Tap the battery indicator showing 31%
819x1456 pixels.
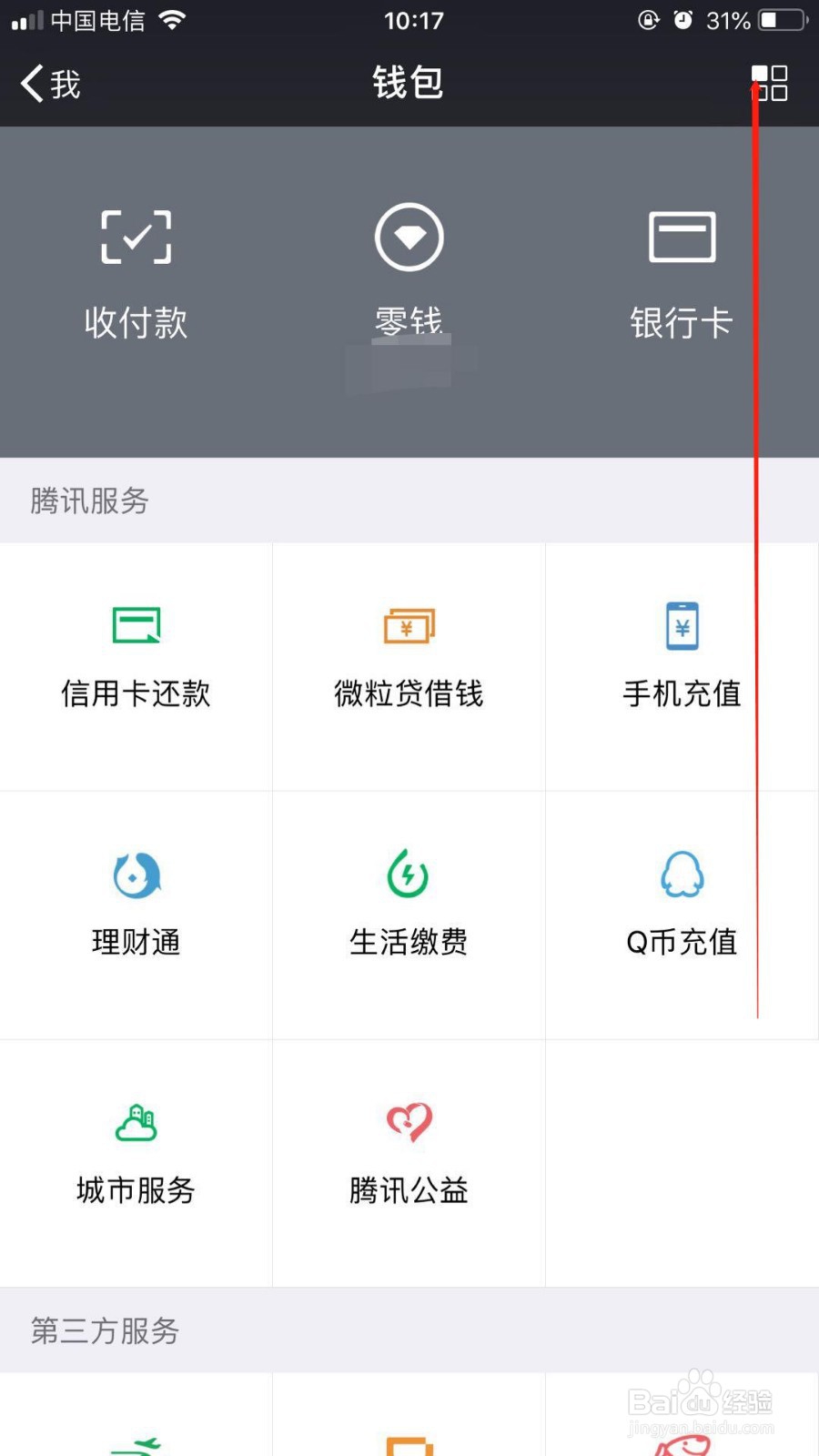774,20
